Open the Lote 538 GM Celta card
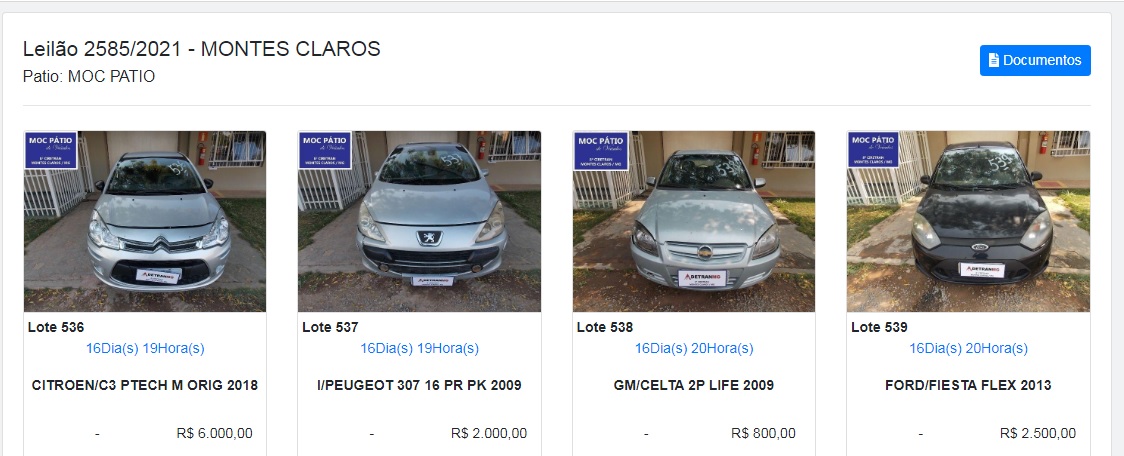This screenshot has height=456, width=1124. (x=693, y=222)
